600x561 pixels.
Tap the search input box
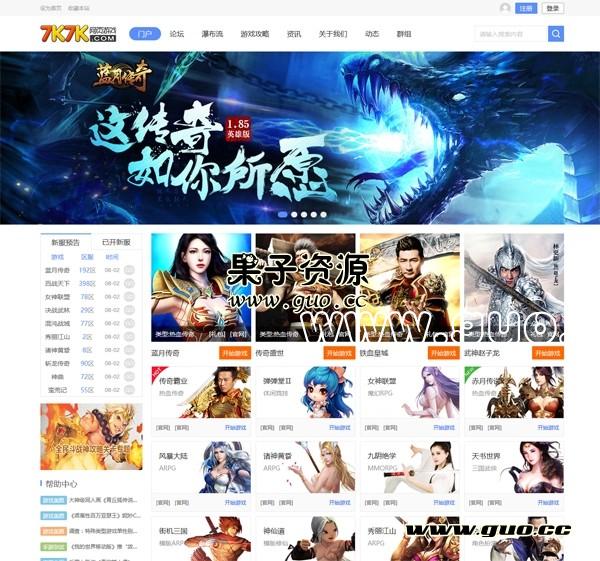pyautogui.click(x=510, y=34)
